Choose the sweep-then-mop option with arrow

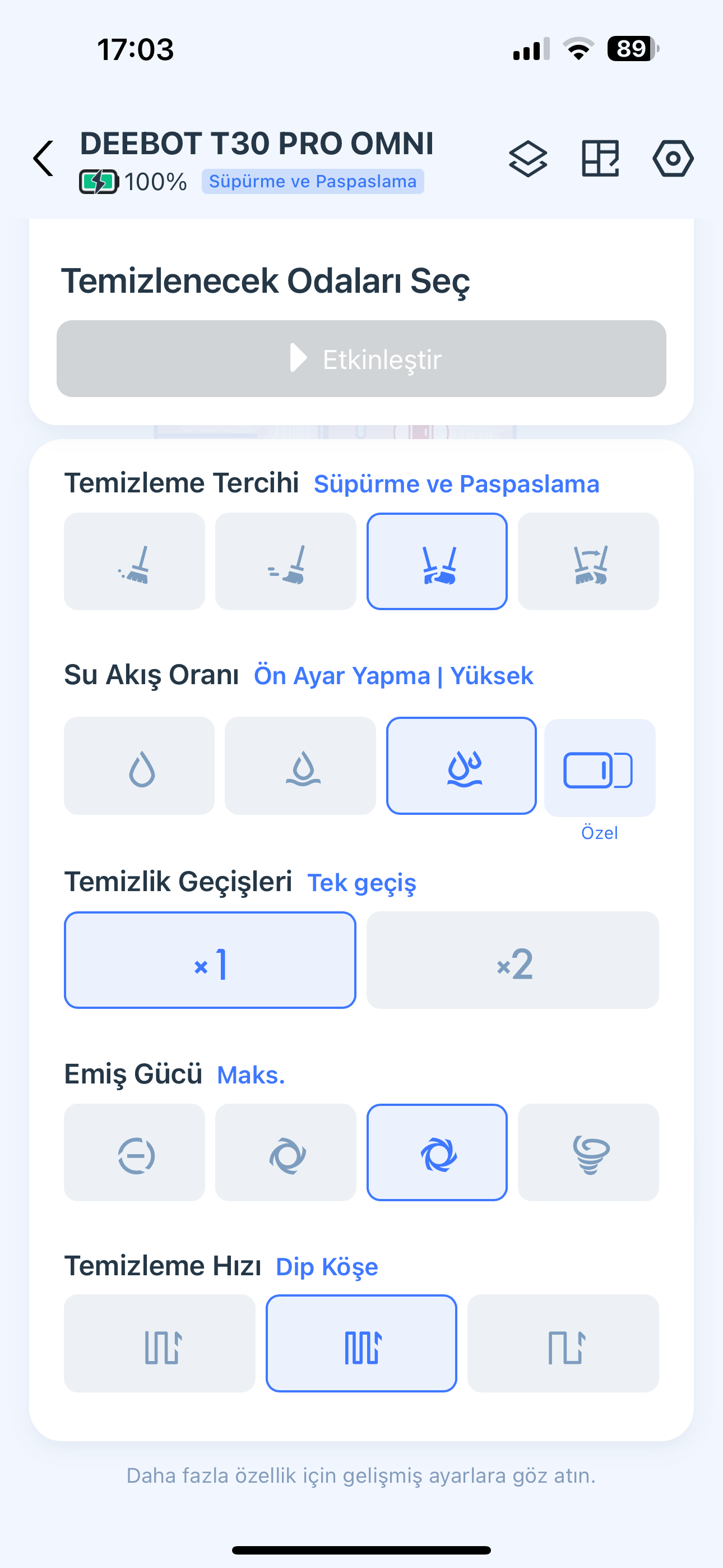coord(588,561)
